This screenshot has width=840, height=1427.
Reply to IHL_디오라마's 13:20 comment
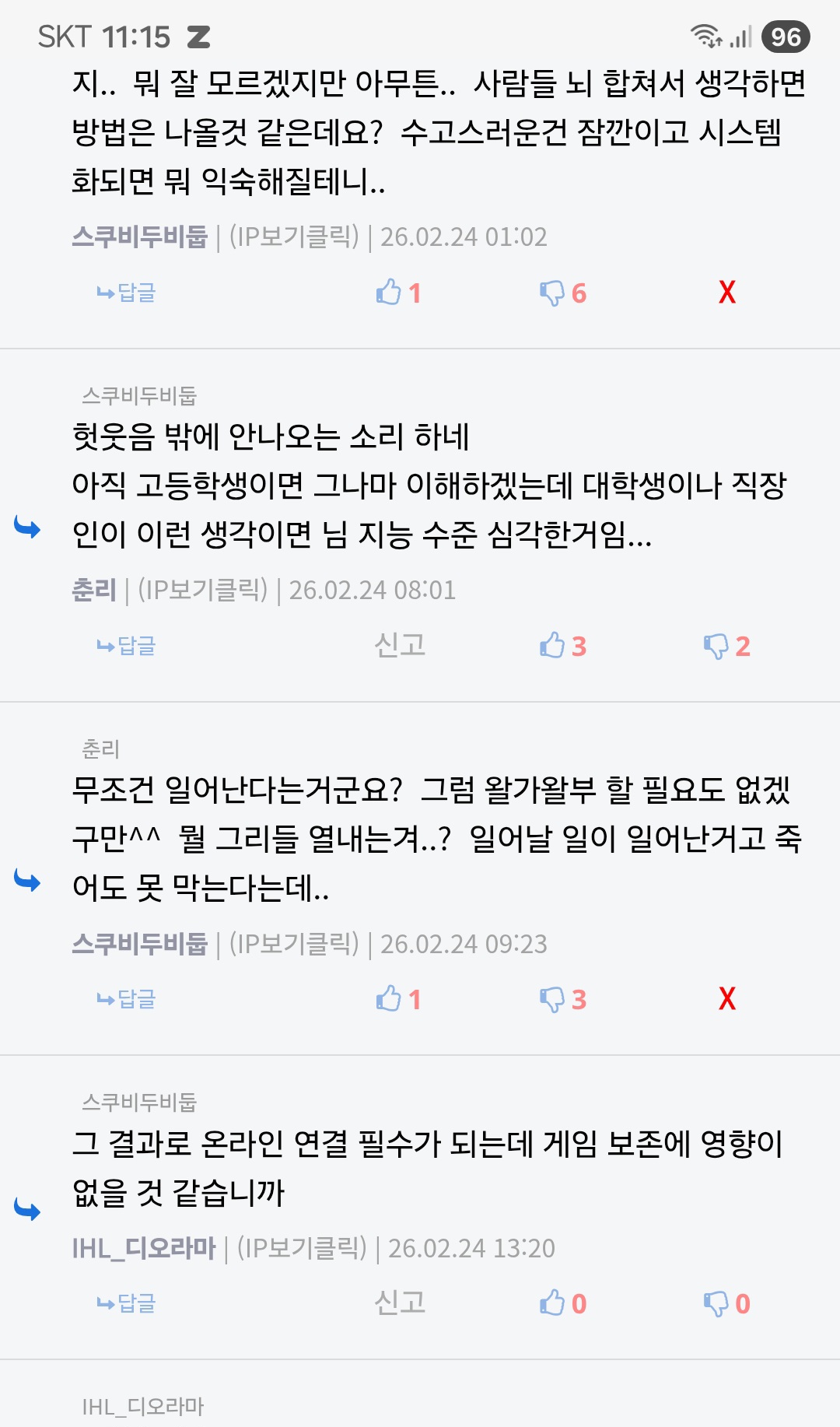(x=126, y=1303)
